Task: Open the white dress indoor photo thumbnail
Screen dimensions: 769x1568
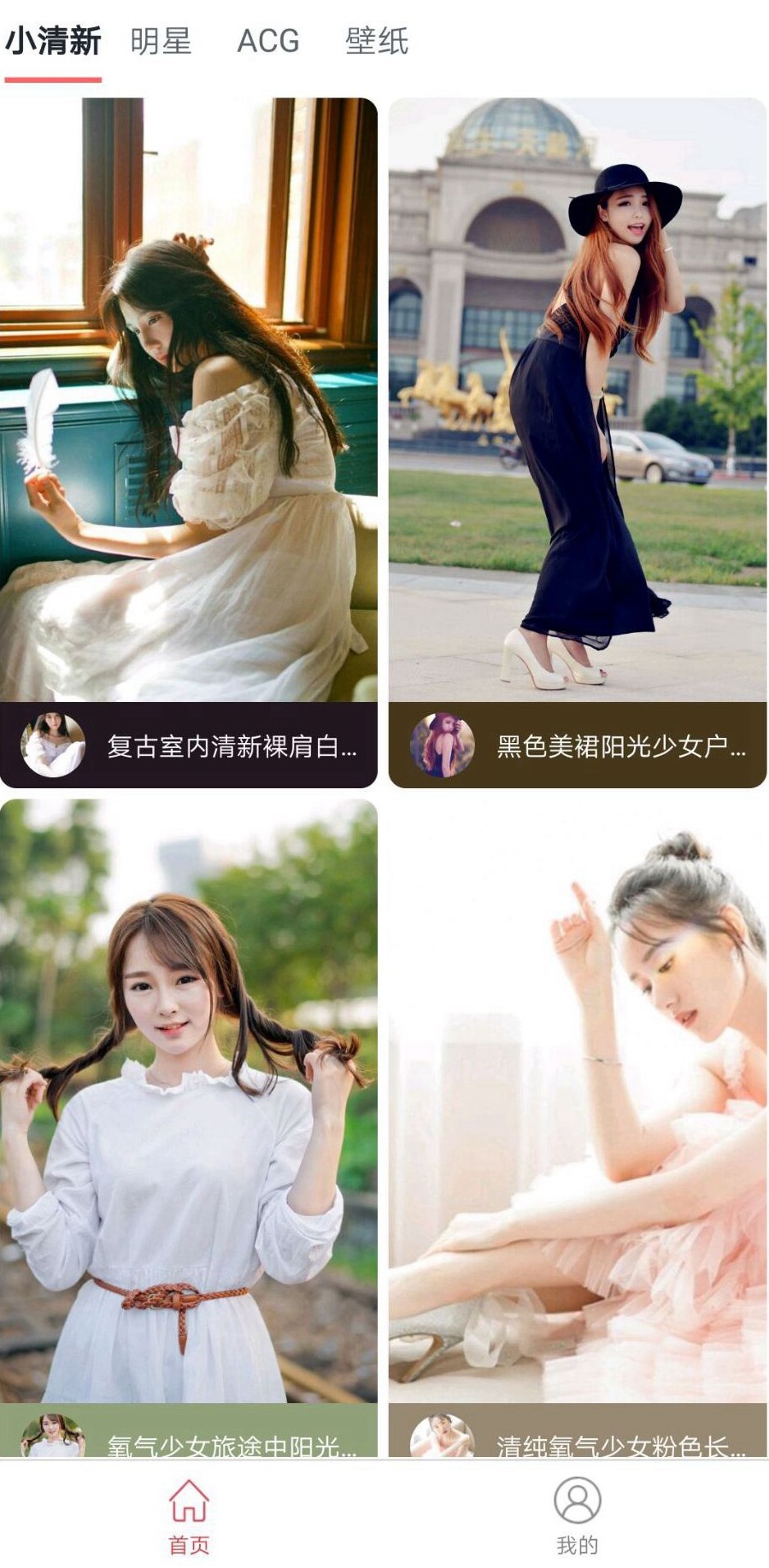Action: 190,401
